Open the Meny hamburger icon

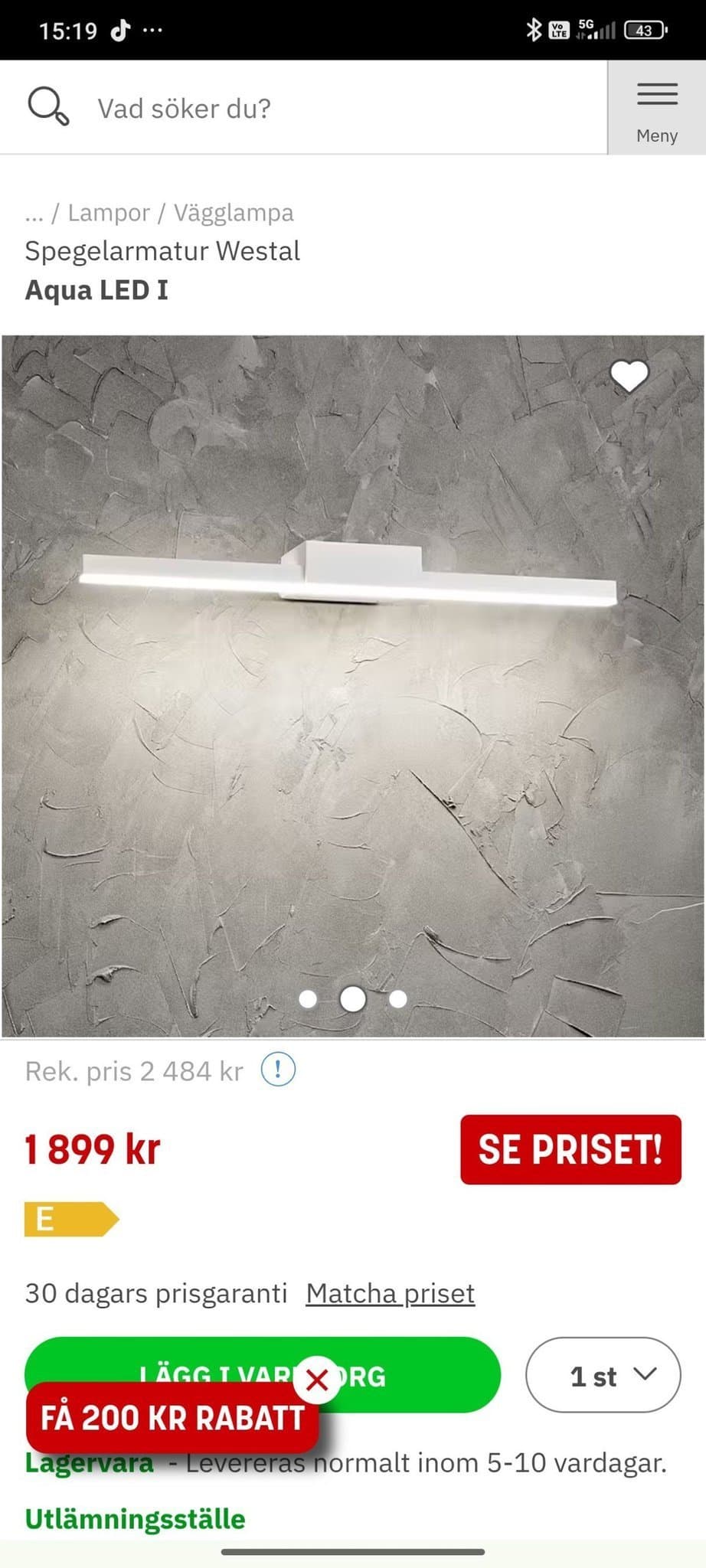[x=657, y=93]
